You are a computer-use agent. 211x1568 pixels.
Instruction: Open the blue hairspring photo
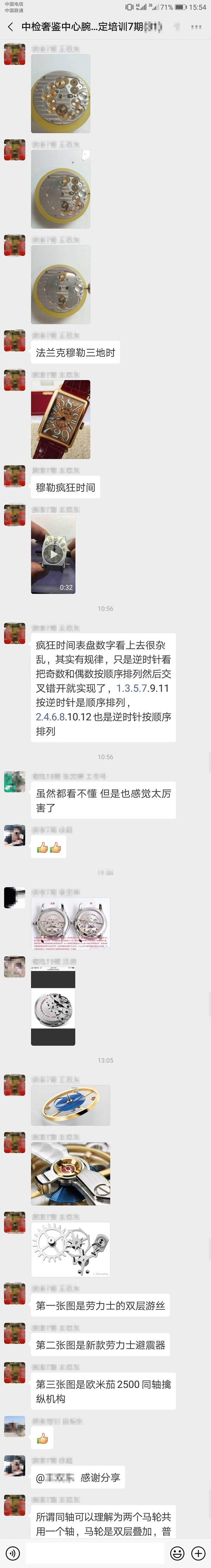tap(70, 1105)
